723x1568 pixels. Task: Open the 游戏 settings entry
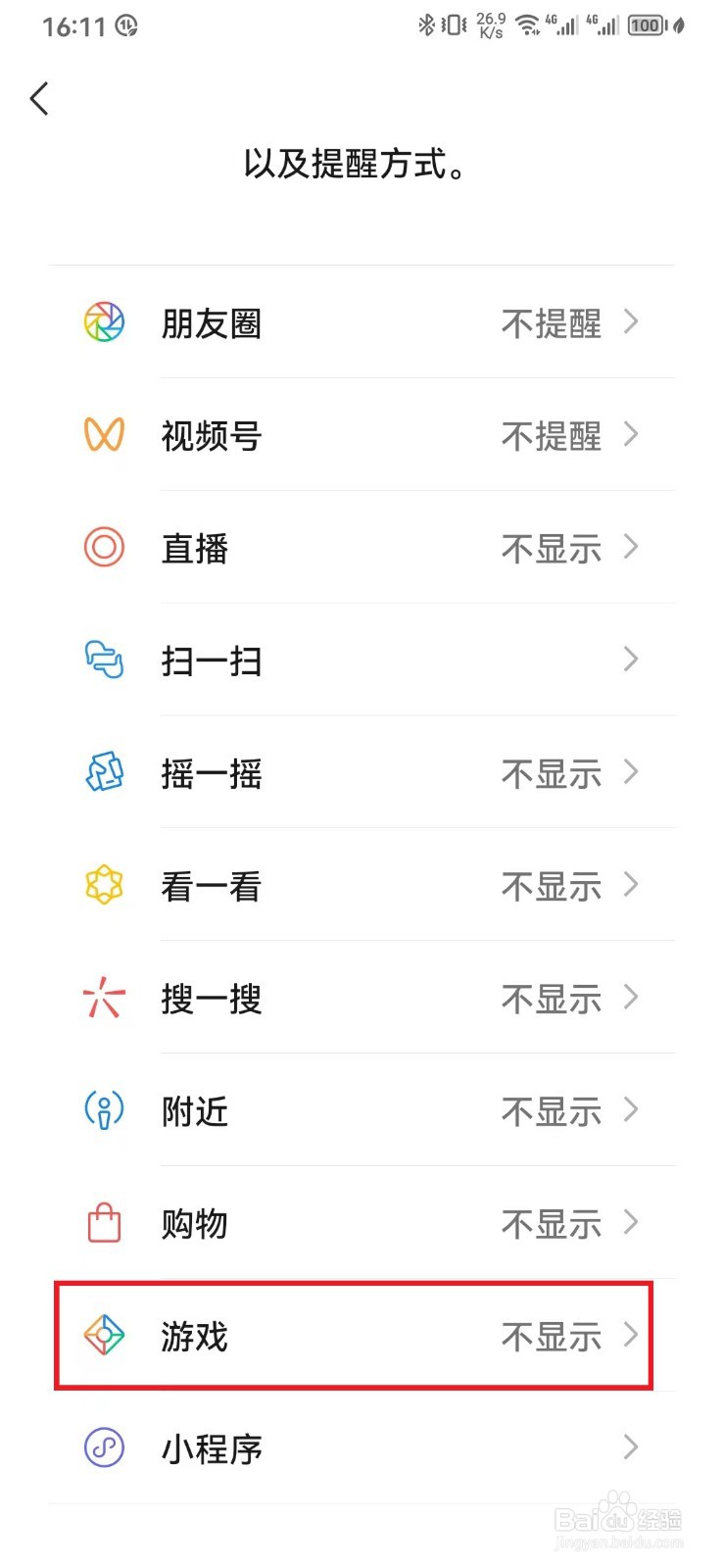(x=362, y=1335)
